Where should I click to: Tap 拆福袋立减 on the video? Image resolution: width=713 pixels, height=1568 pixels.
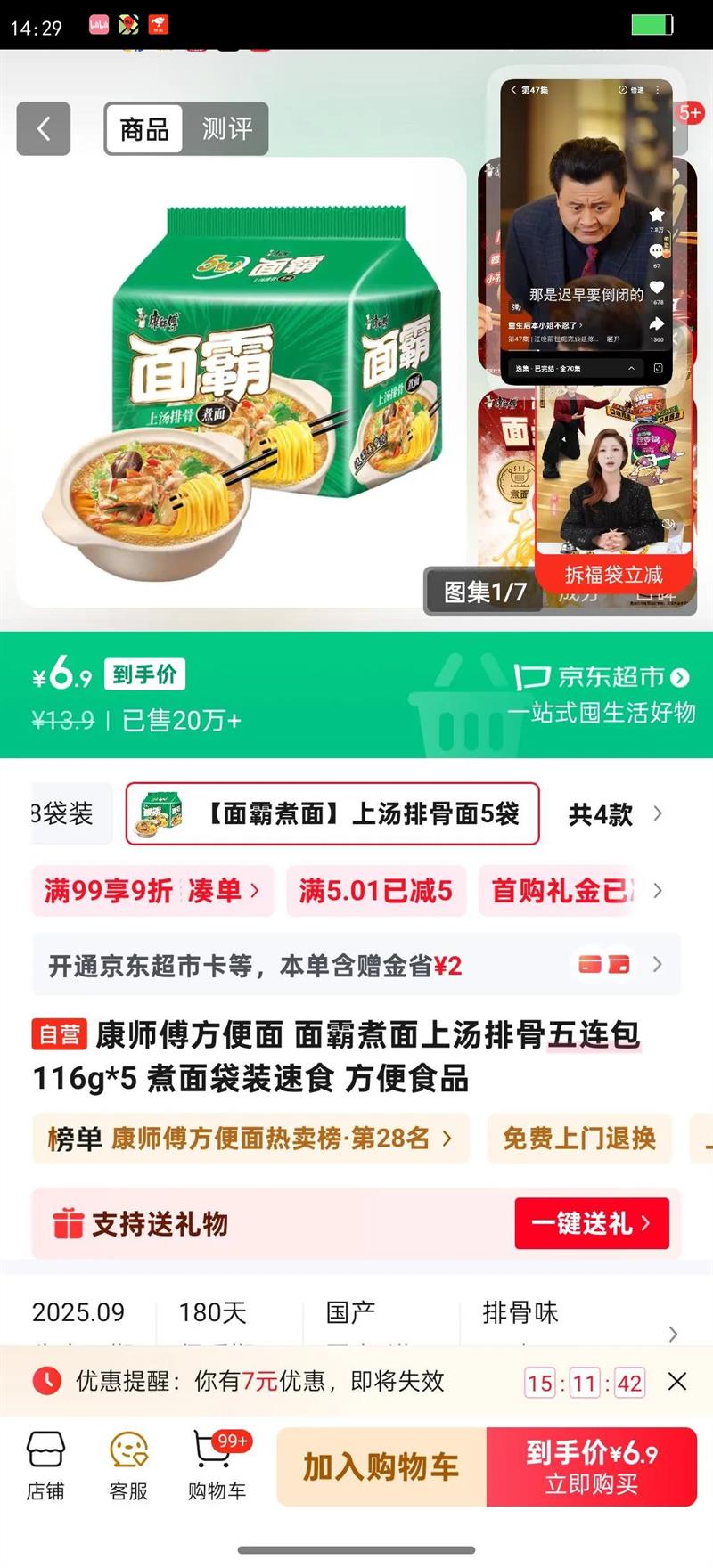[x=615, y=576]
